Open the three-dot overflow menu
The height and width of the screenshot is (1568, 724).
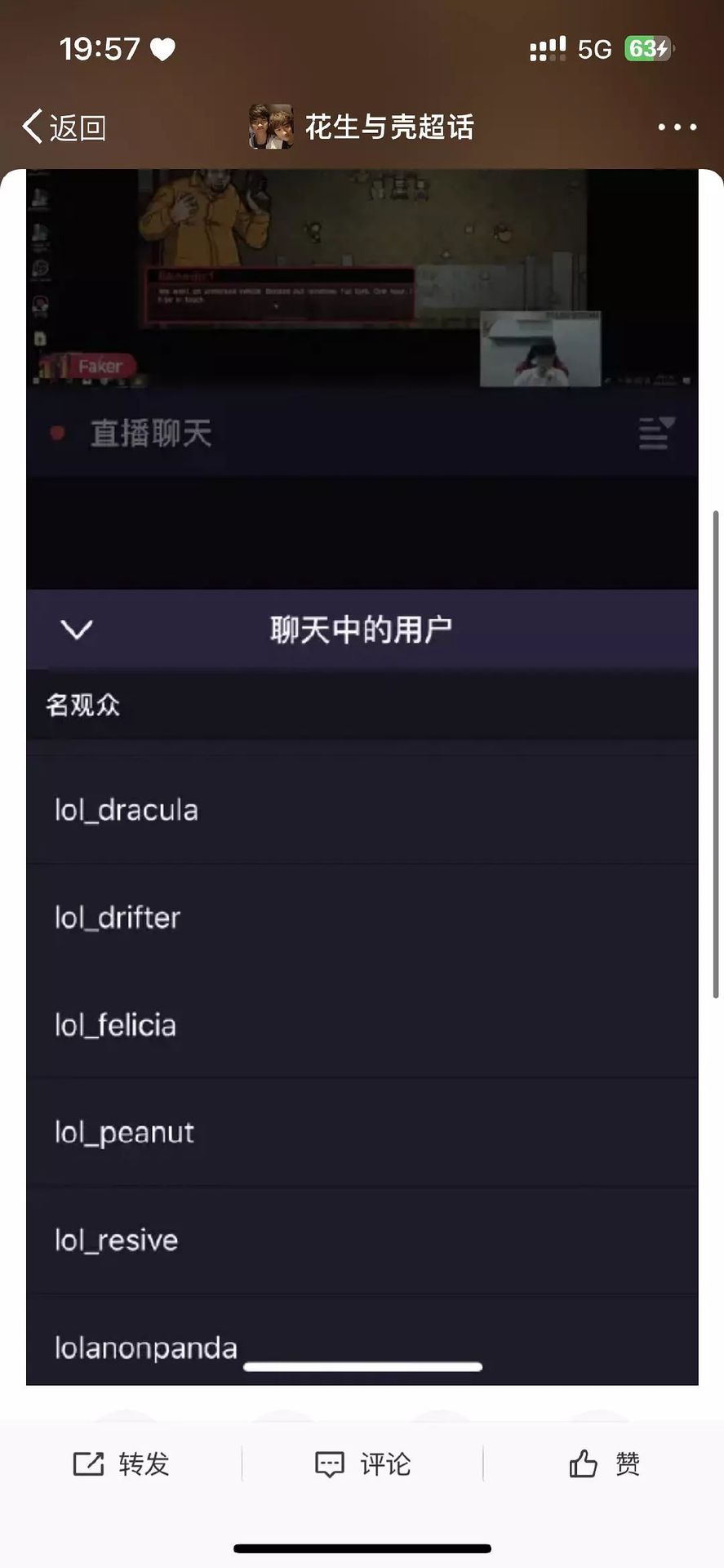(677, 127)
